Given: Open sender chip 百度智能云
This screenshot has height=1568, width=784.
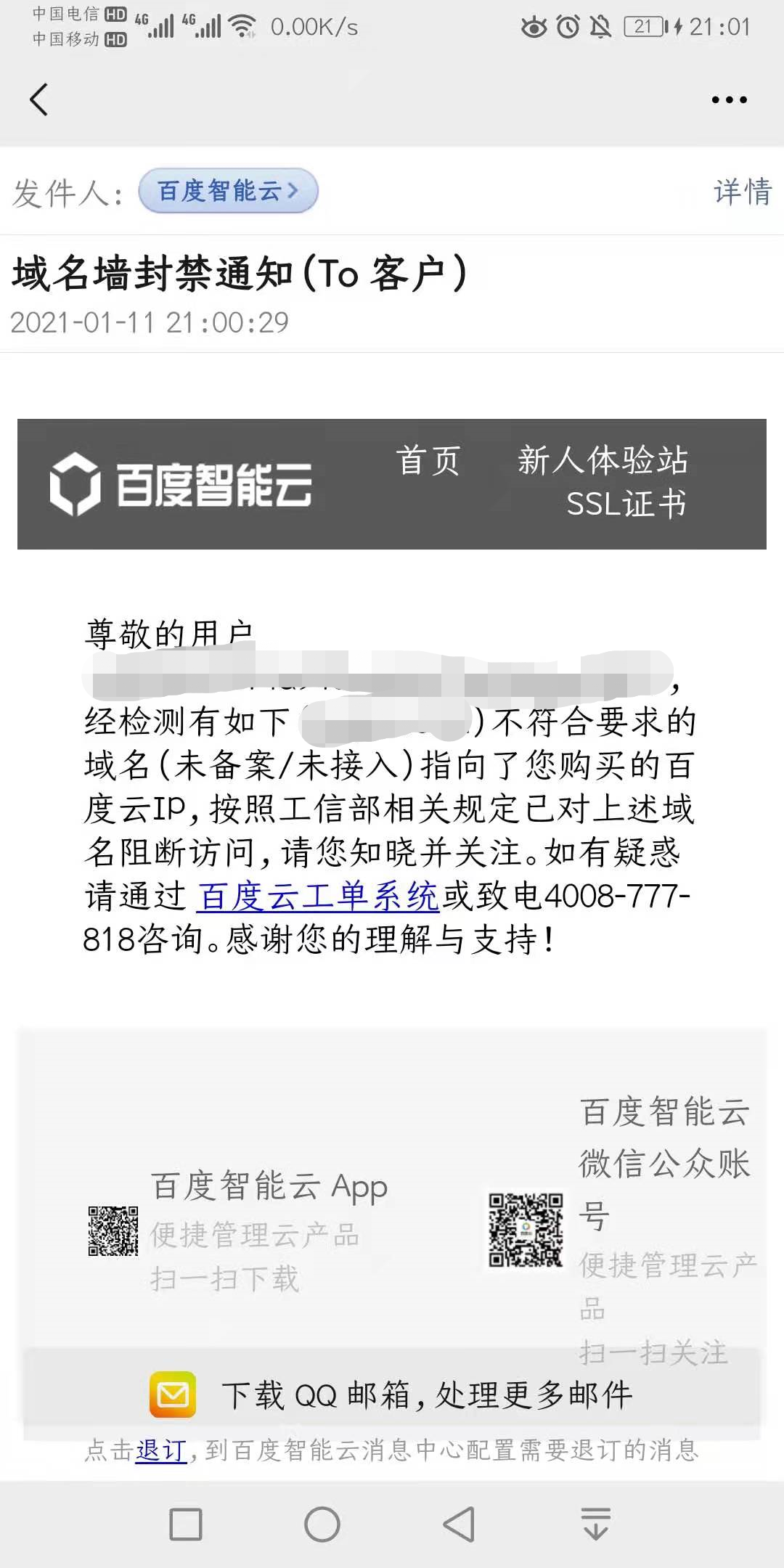Looking at the screenshot, I should click(228, 191).
